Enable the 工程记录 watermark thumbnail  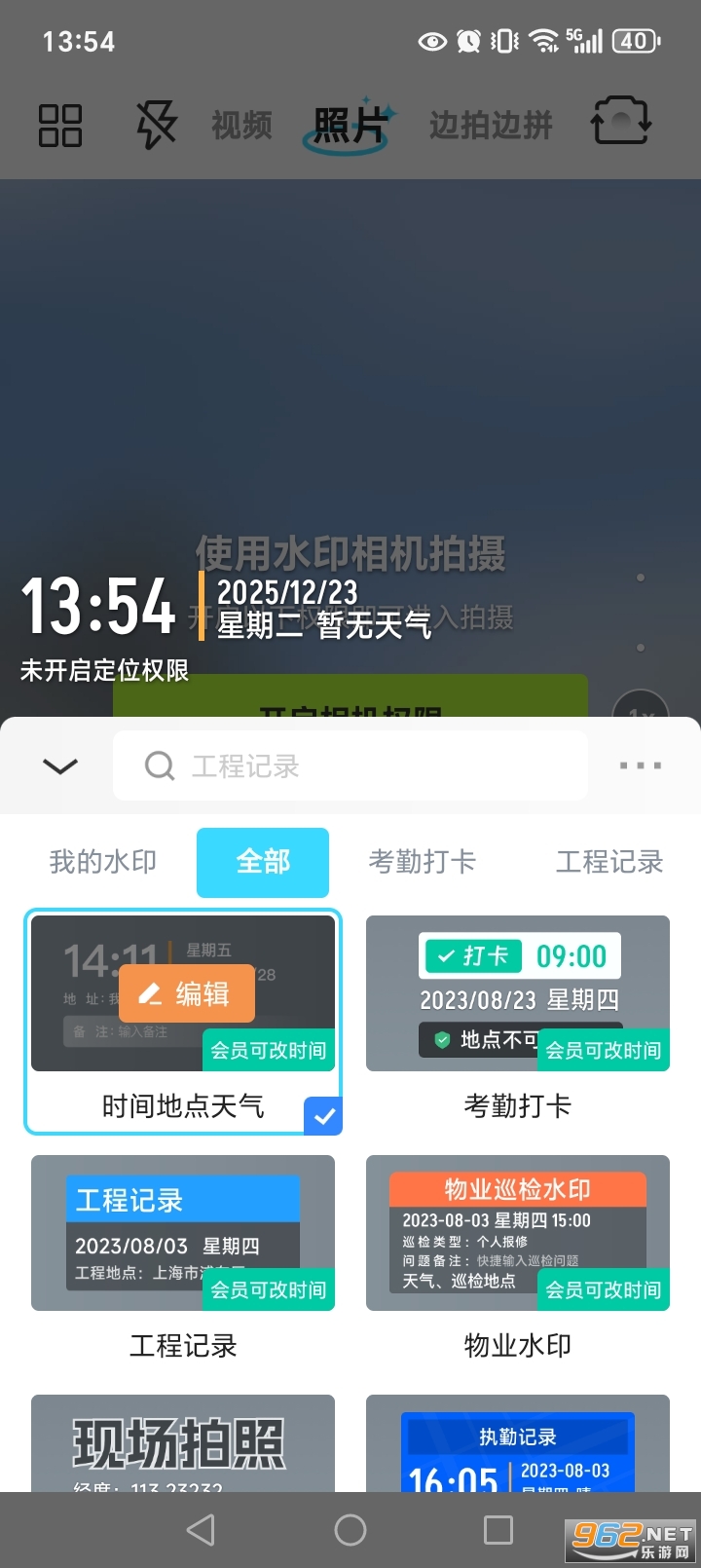[182, 1232]
